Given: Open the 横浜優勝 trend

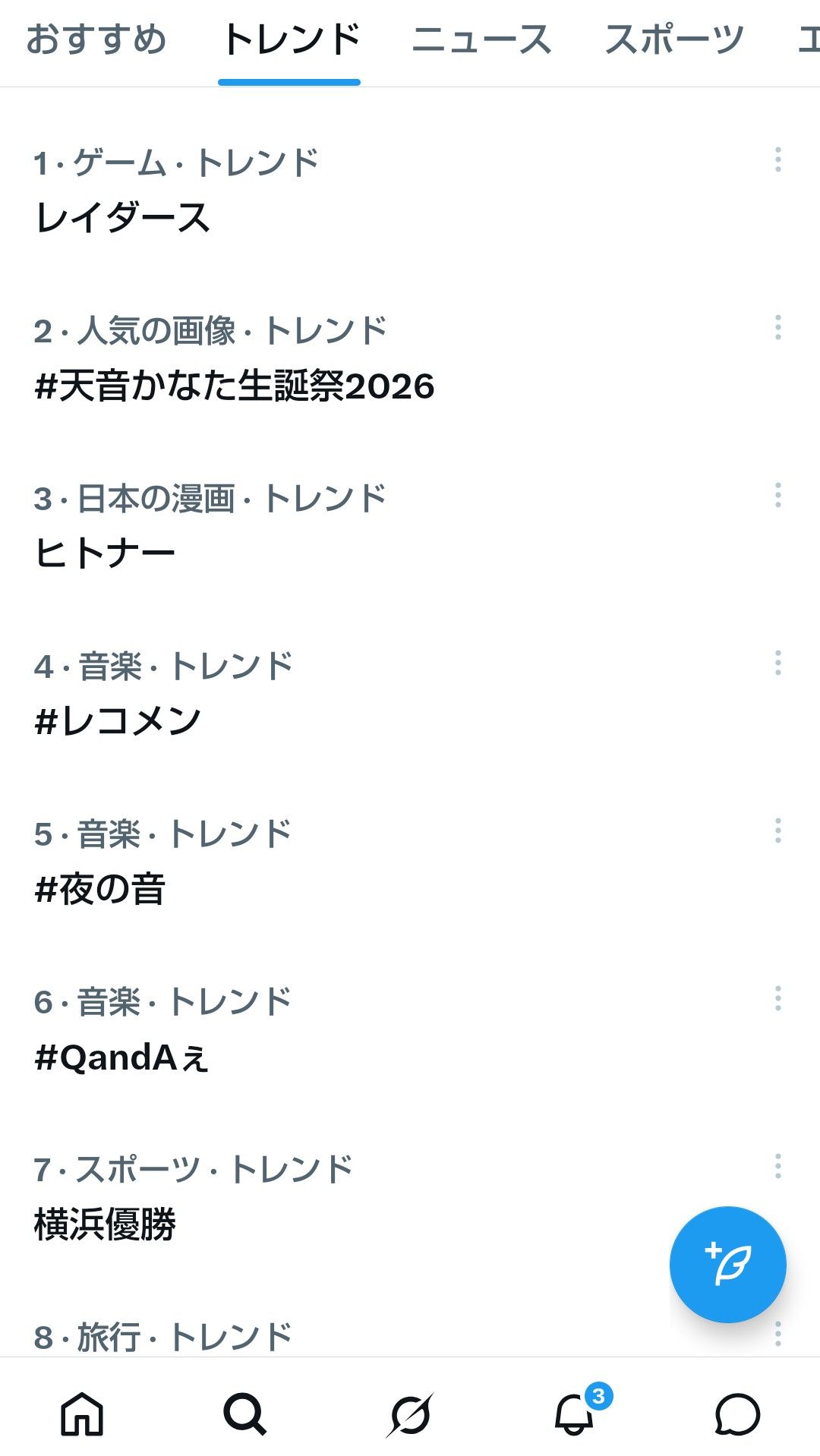Looking at the screenshot, I should point(105,1224).
